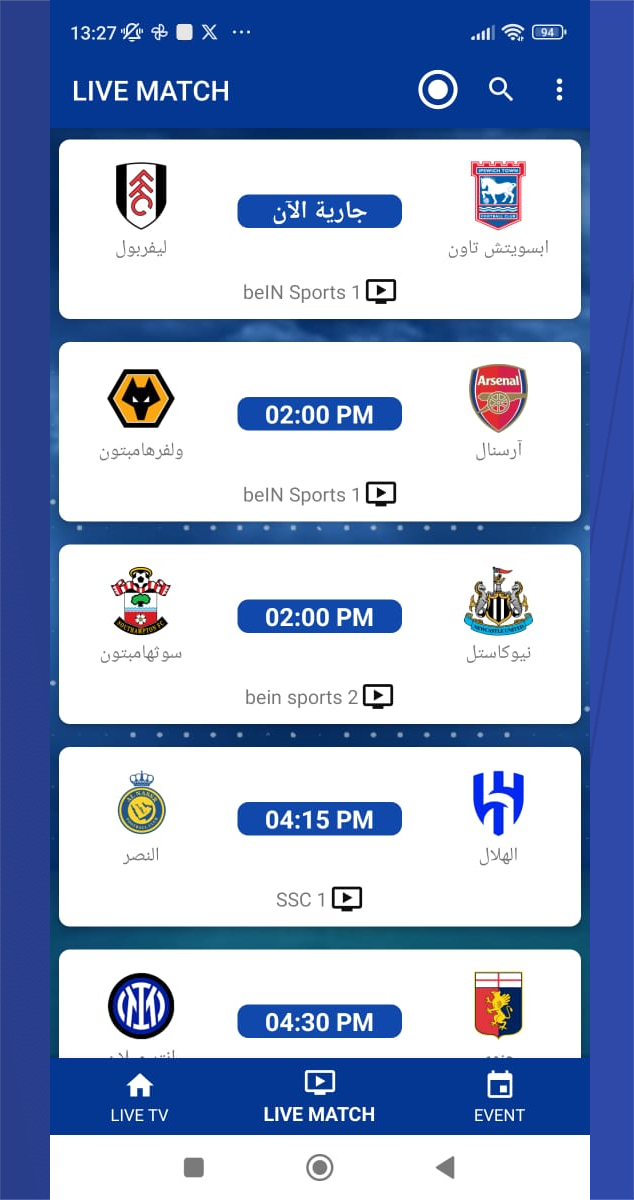This screenshot has height=1200, width=634.
Task: Go back using system back button
Action: pyautogui.click(x=446, y=1167)
